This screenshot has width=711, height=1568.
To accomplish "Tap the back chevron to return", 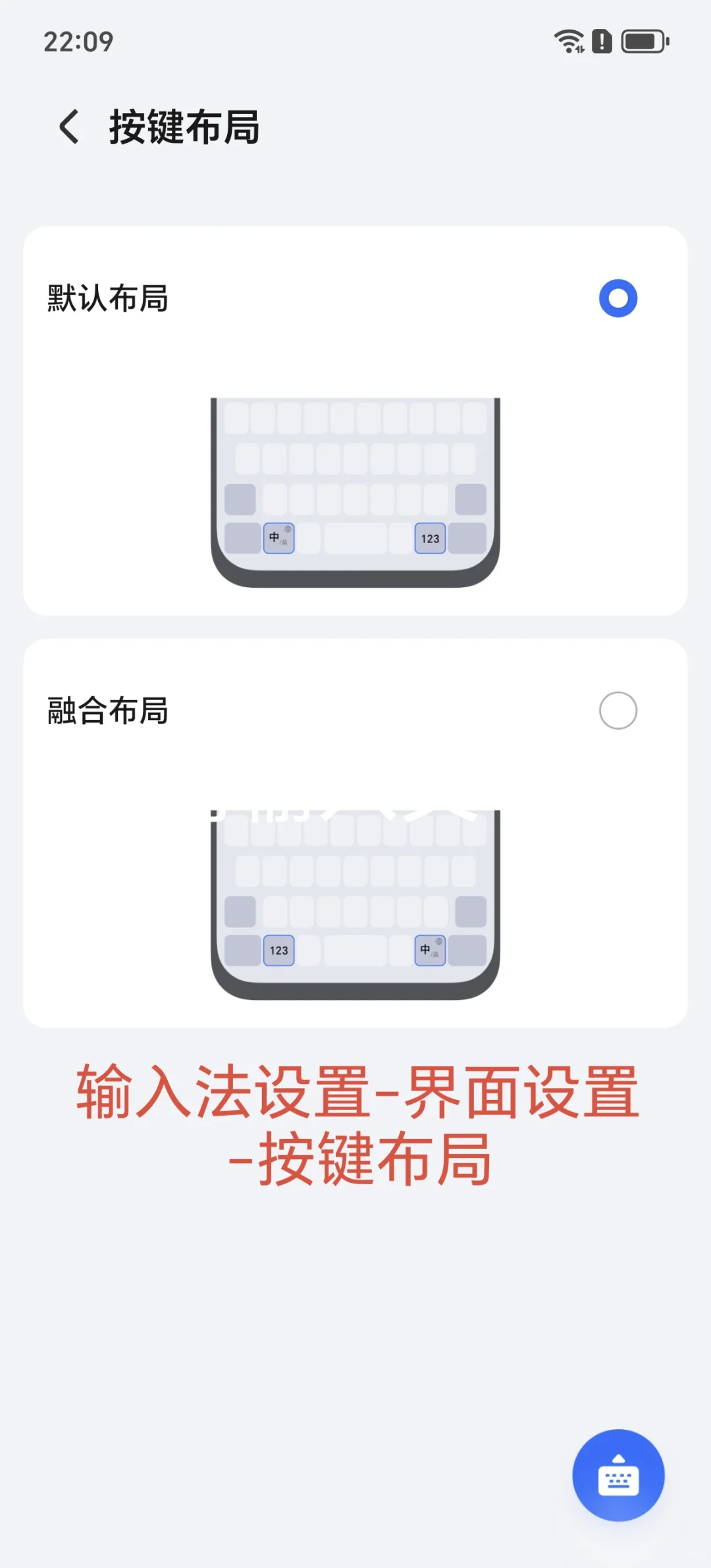I will tap(68, 126).
